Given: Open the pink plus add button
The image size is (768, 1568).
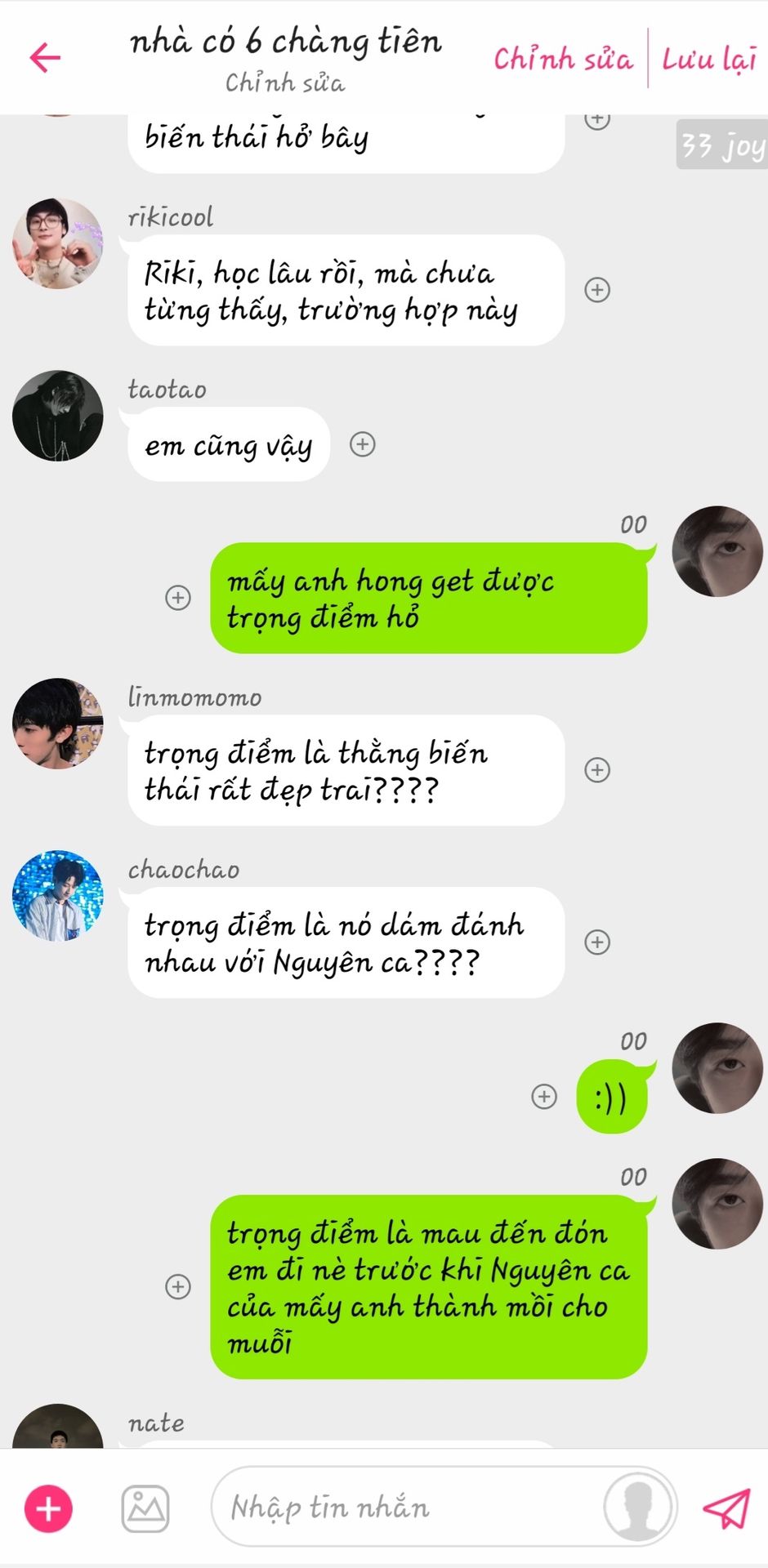Looking at the screenshot, I should (x=48, y=1508).
